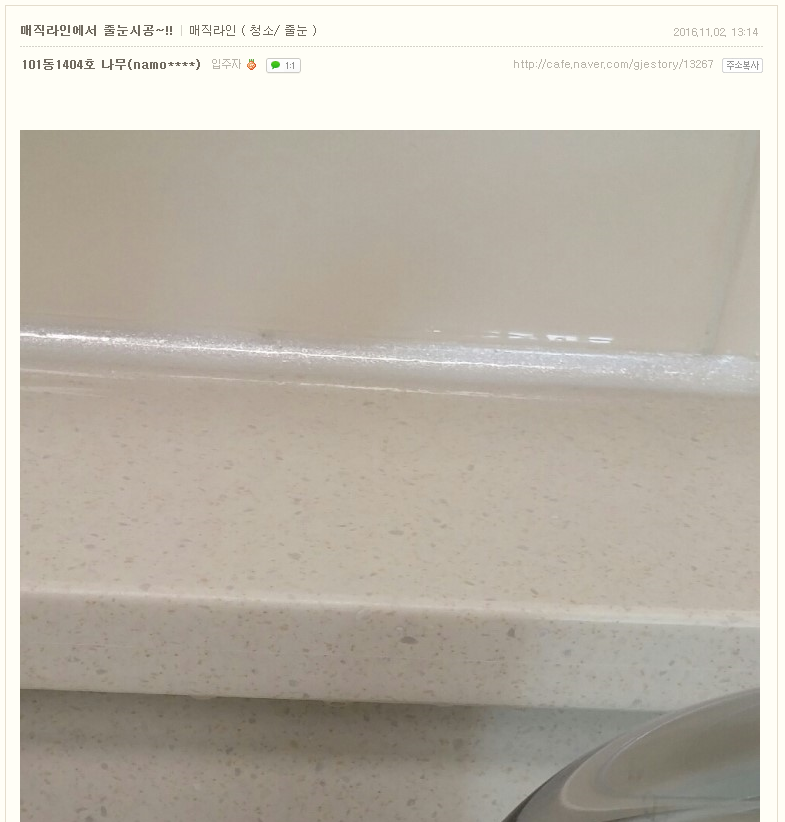Open the posted countertop photo

point(390,475)
